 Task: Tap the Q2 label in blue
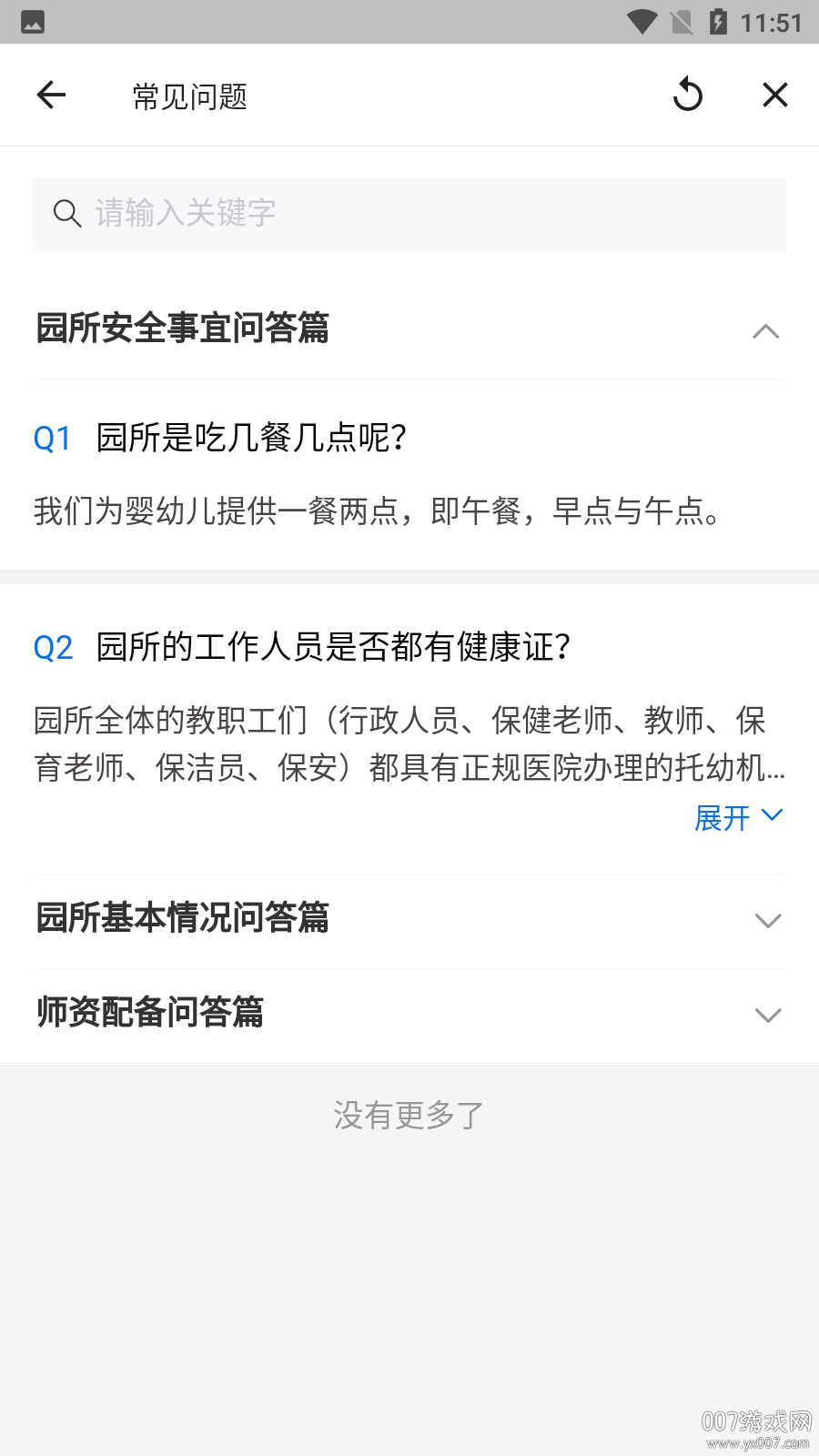[53, 646]
